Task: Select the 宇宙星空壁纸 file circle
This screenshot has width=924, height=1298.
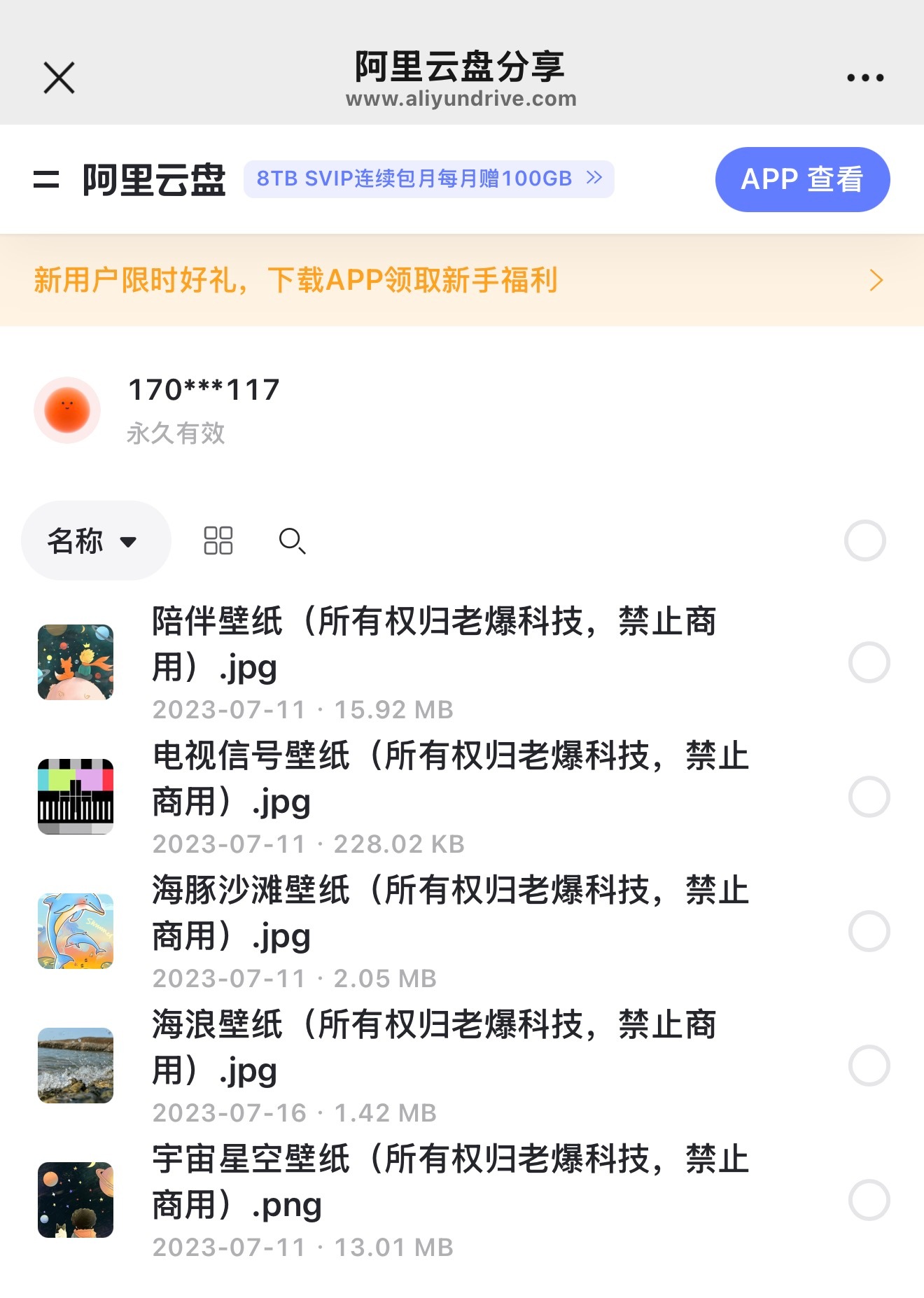Action: tap(869, 1200)
